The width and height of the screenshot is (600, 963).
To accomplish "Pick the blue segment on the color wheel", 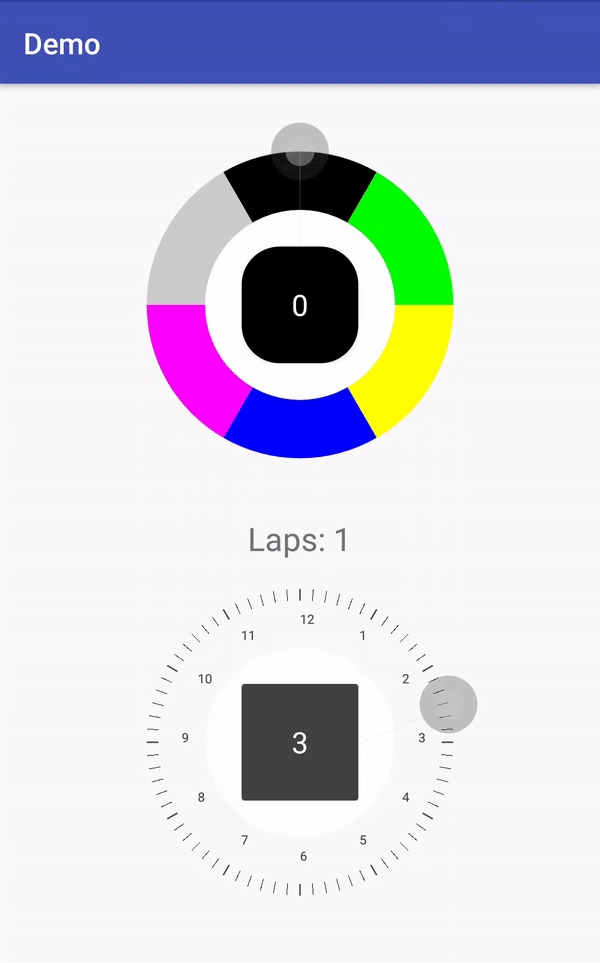I will point(300,430).
